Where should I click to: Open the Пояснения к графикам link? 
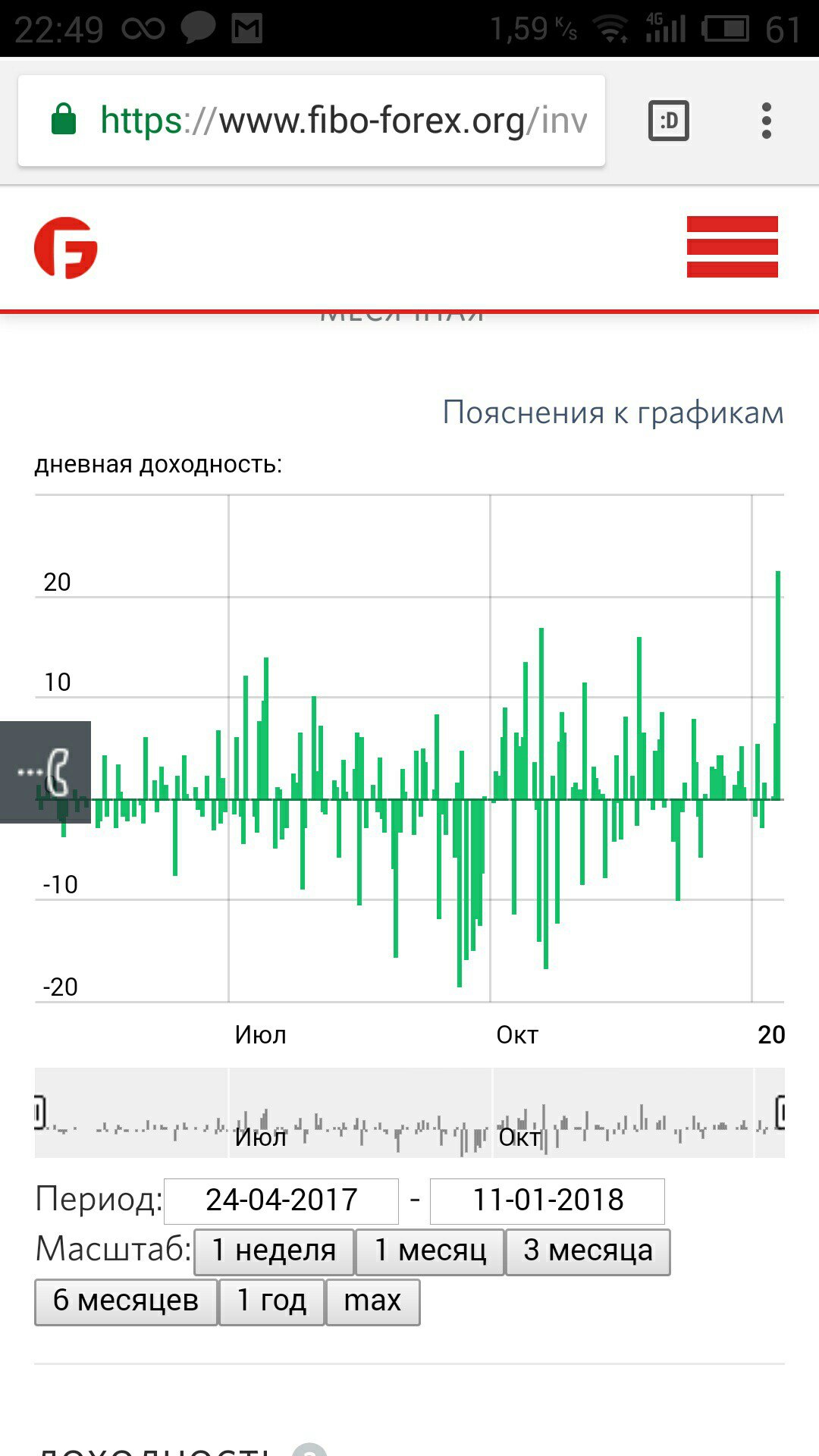coord(613,413)
